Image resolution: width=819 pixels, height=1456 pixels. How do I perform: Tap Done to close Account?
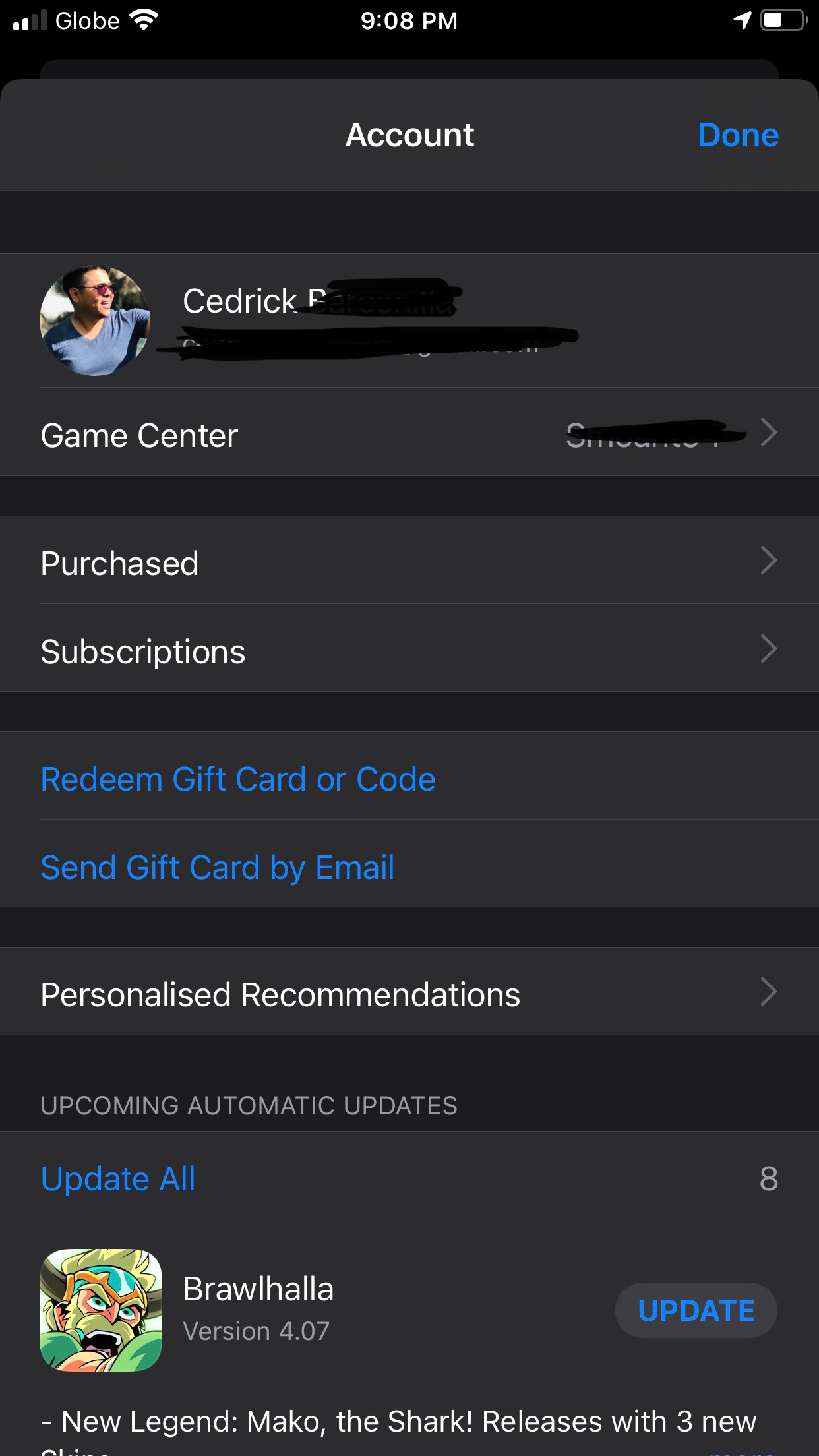point(738,135)
